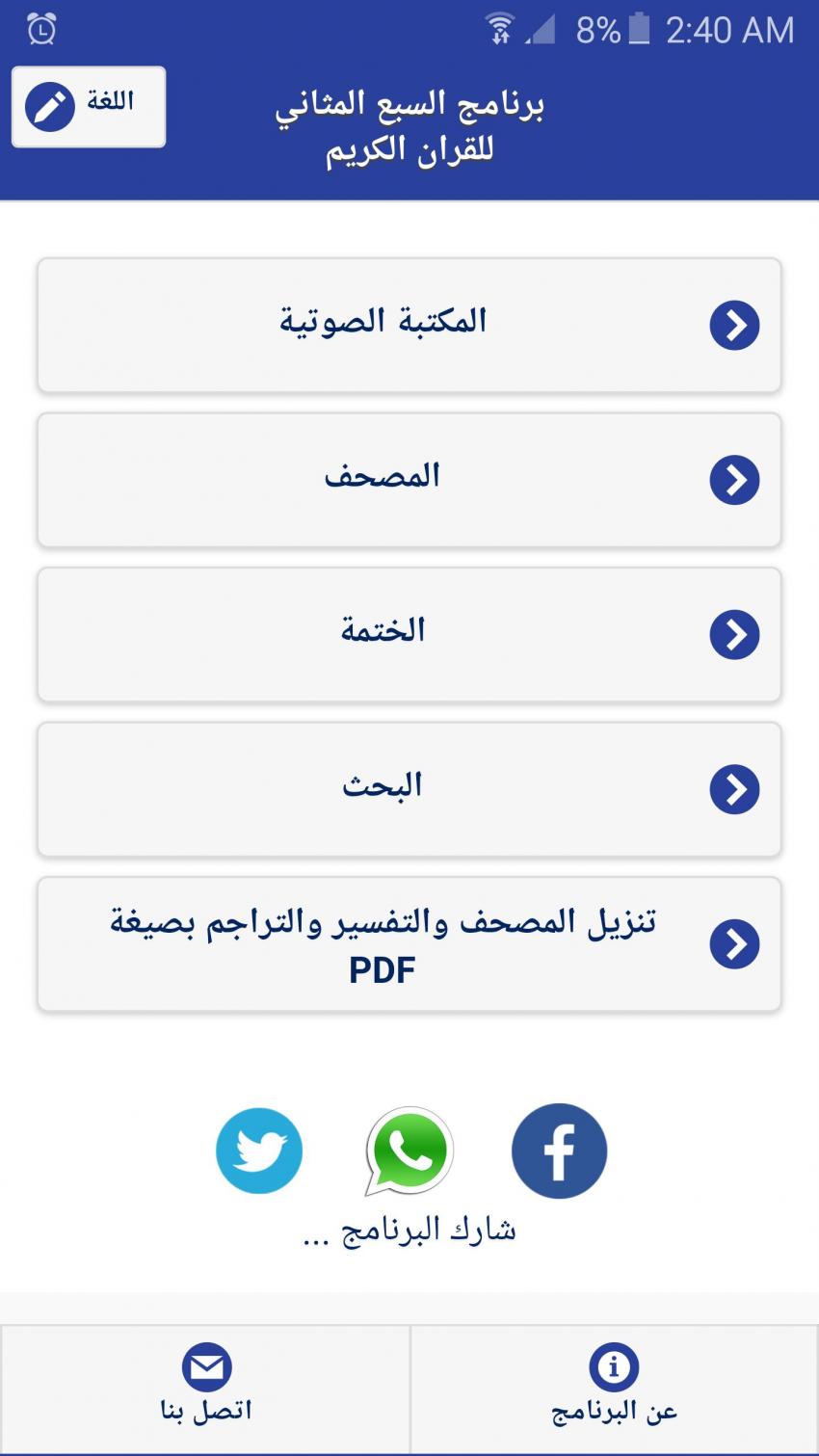Open the search (البحث) section

coord(409,788)
